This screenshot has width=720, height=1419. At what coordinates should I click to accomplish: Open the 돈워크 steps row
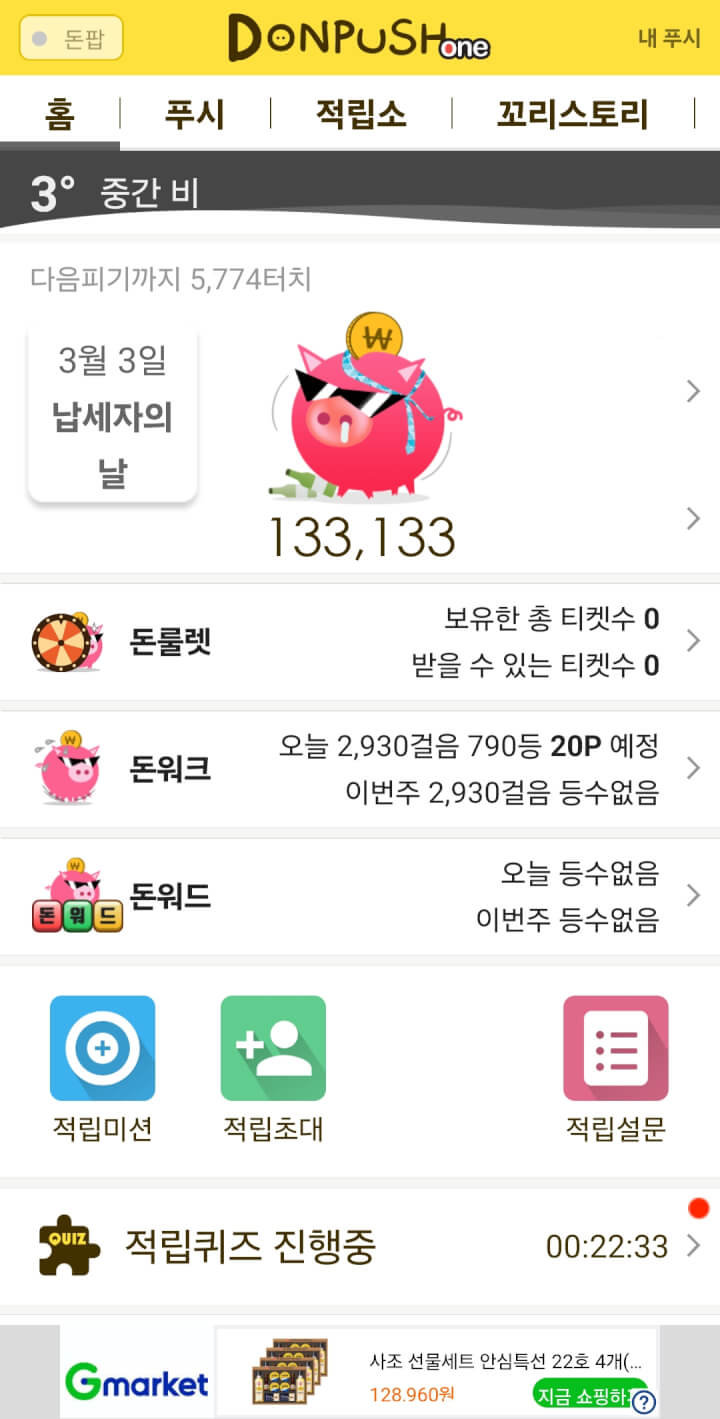pos(360,769)
